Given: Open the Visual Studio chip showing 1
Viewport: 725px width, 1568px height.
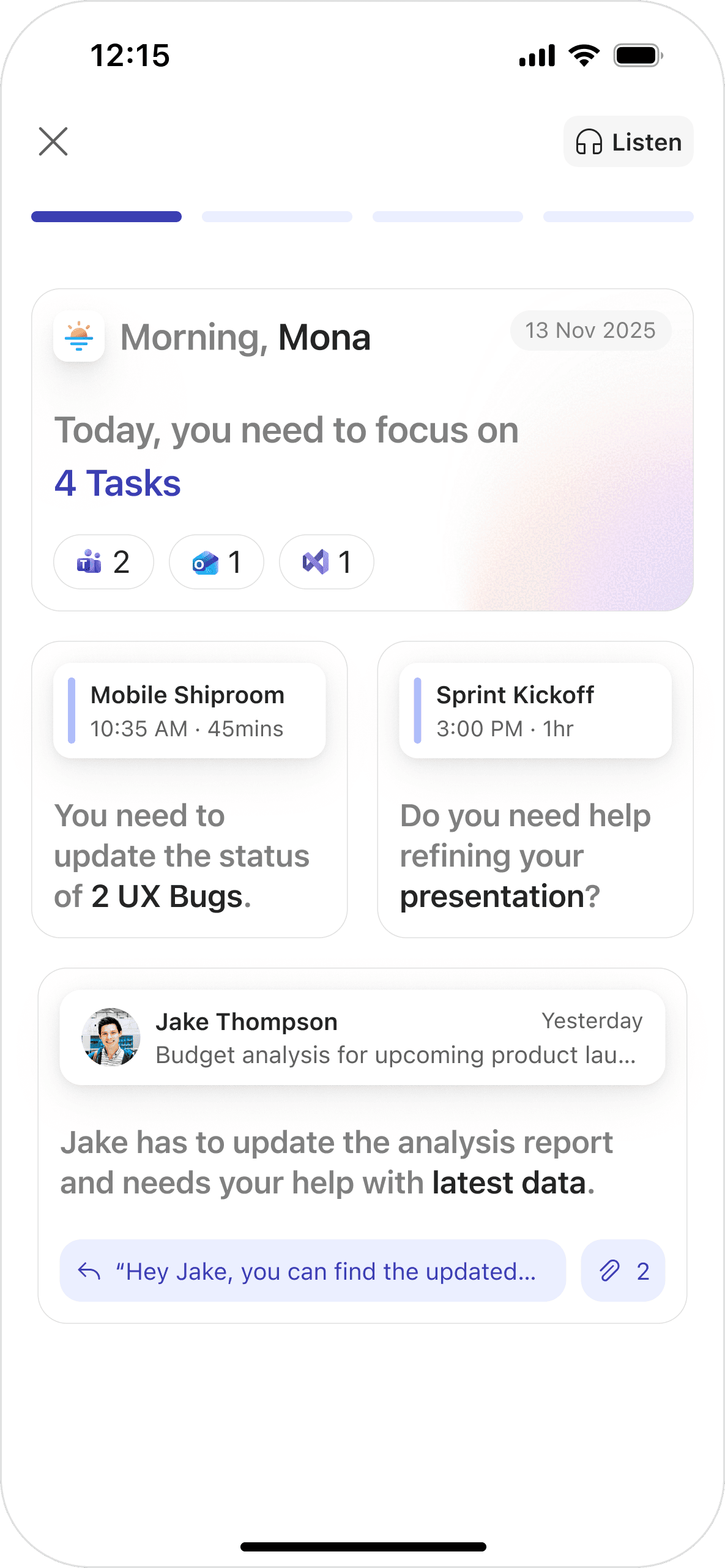Looking at the screenshot, I should point(327,562).
